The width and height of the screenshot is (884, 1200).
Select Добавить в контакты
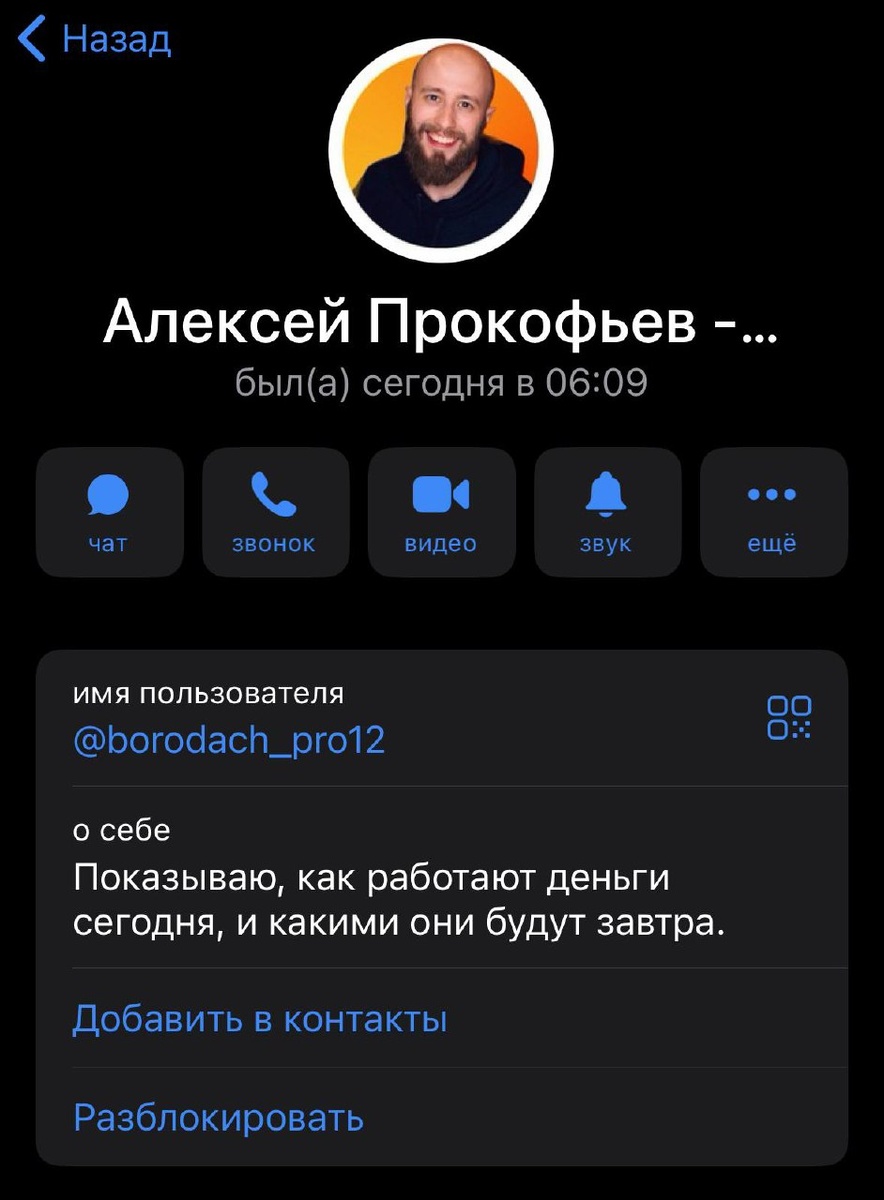coord(260,1019)
